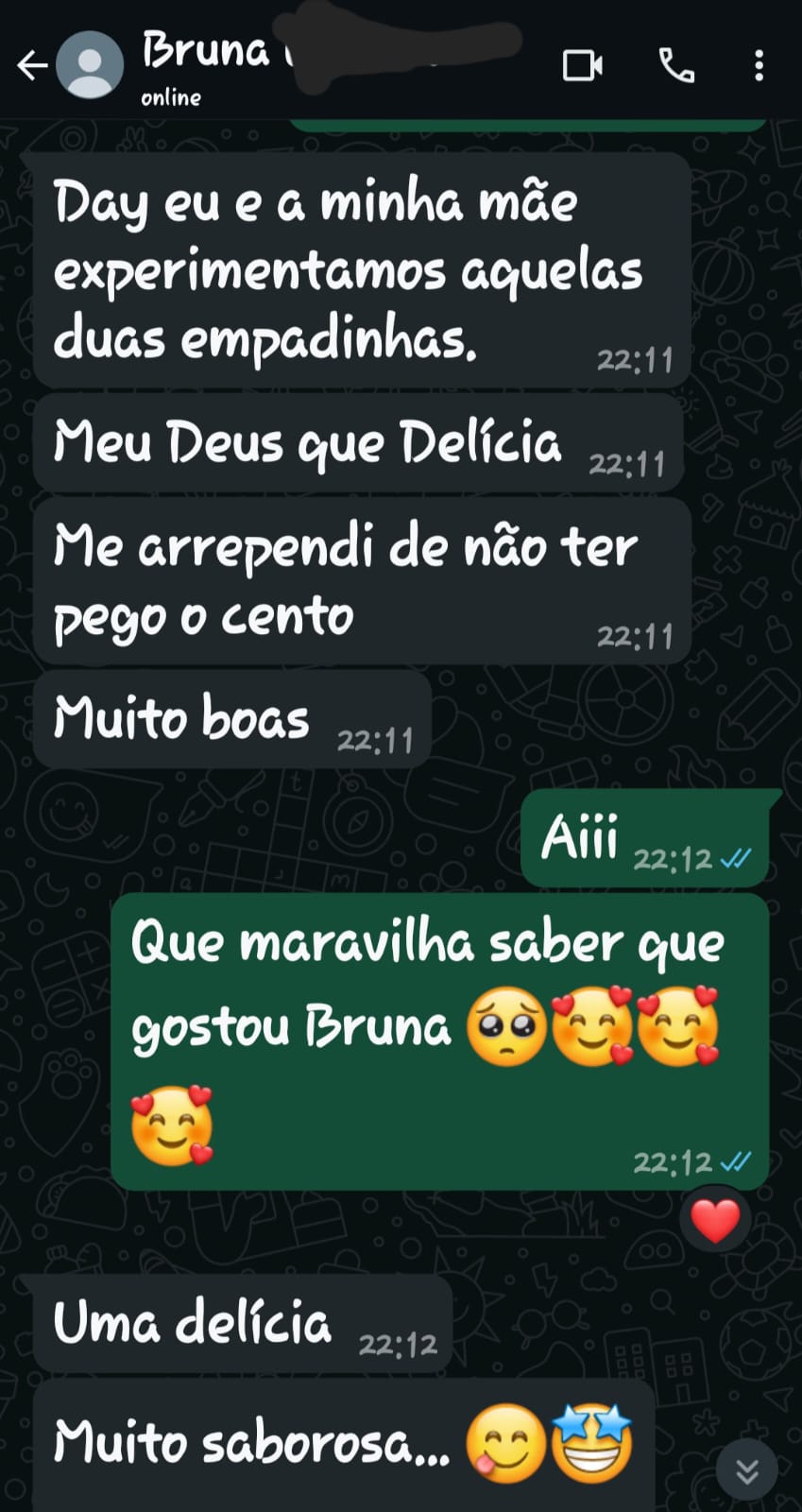View the heart reaction on the message
Screen dimensions: 802x1512
pyautogui.click(x=715, y=1221)
